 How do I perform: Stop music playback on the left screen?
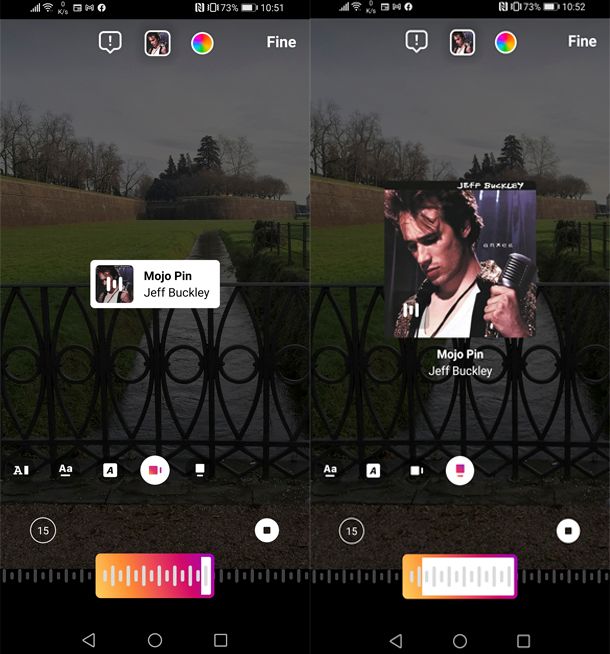pyautogui.click(x=266, y=531)
